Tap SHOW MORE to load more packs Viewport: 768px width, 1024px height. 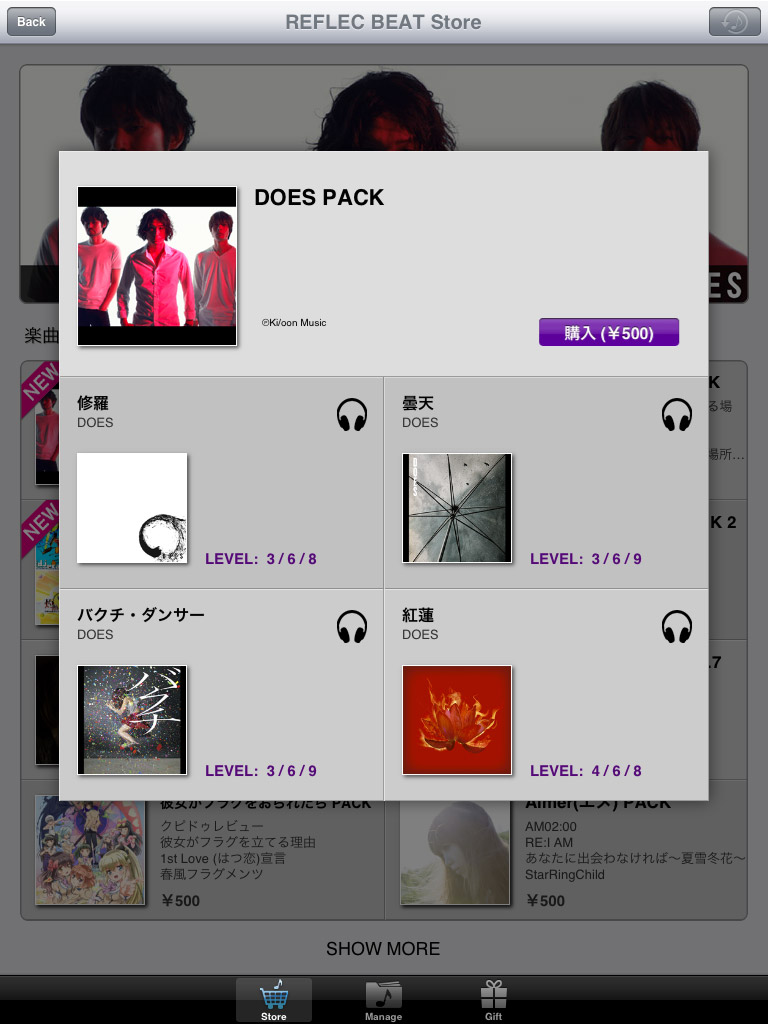383,948
